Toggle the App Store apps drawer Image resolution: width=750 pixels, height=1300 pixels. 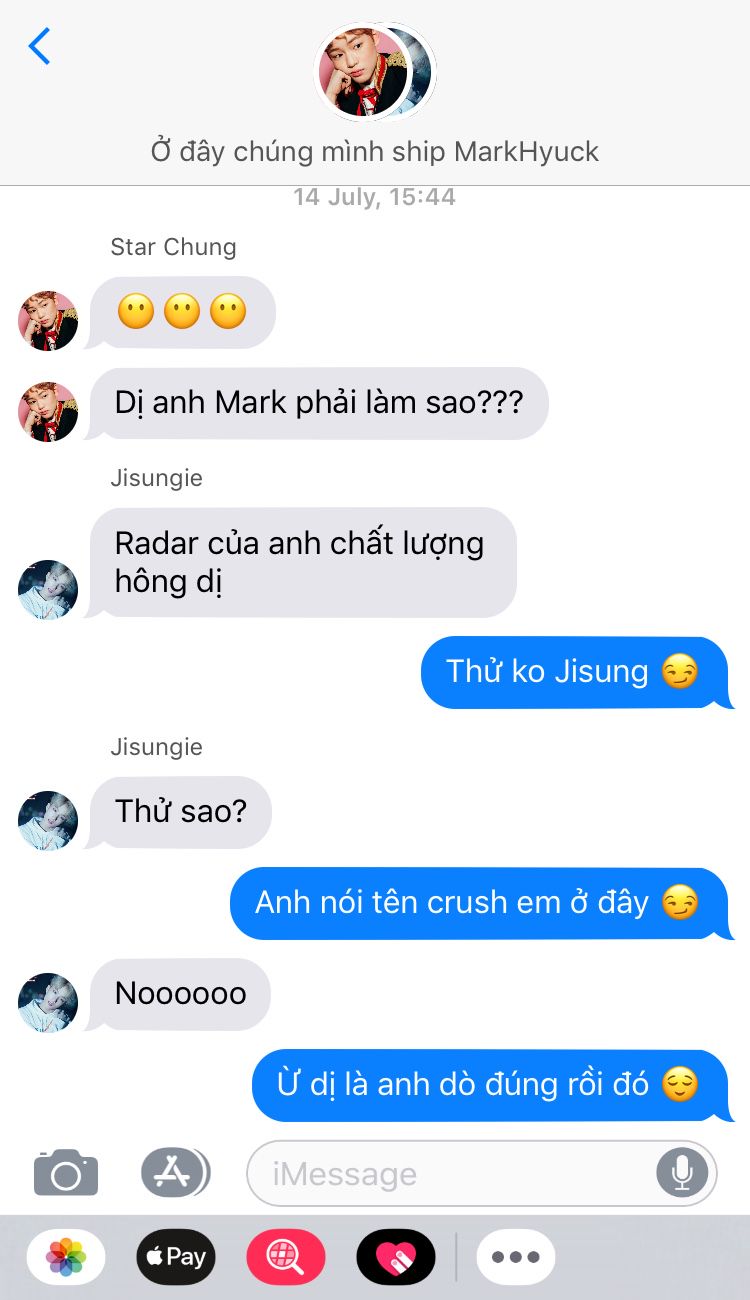[175, 1172]
